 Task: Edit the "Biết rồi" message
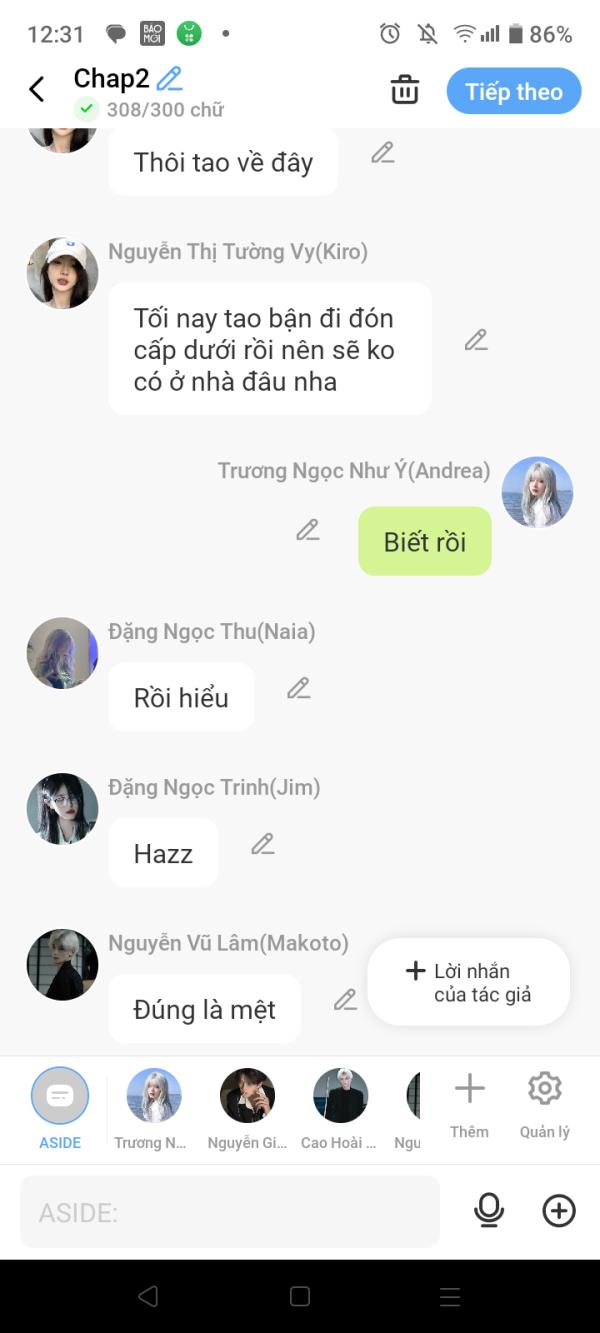point(308,530)
